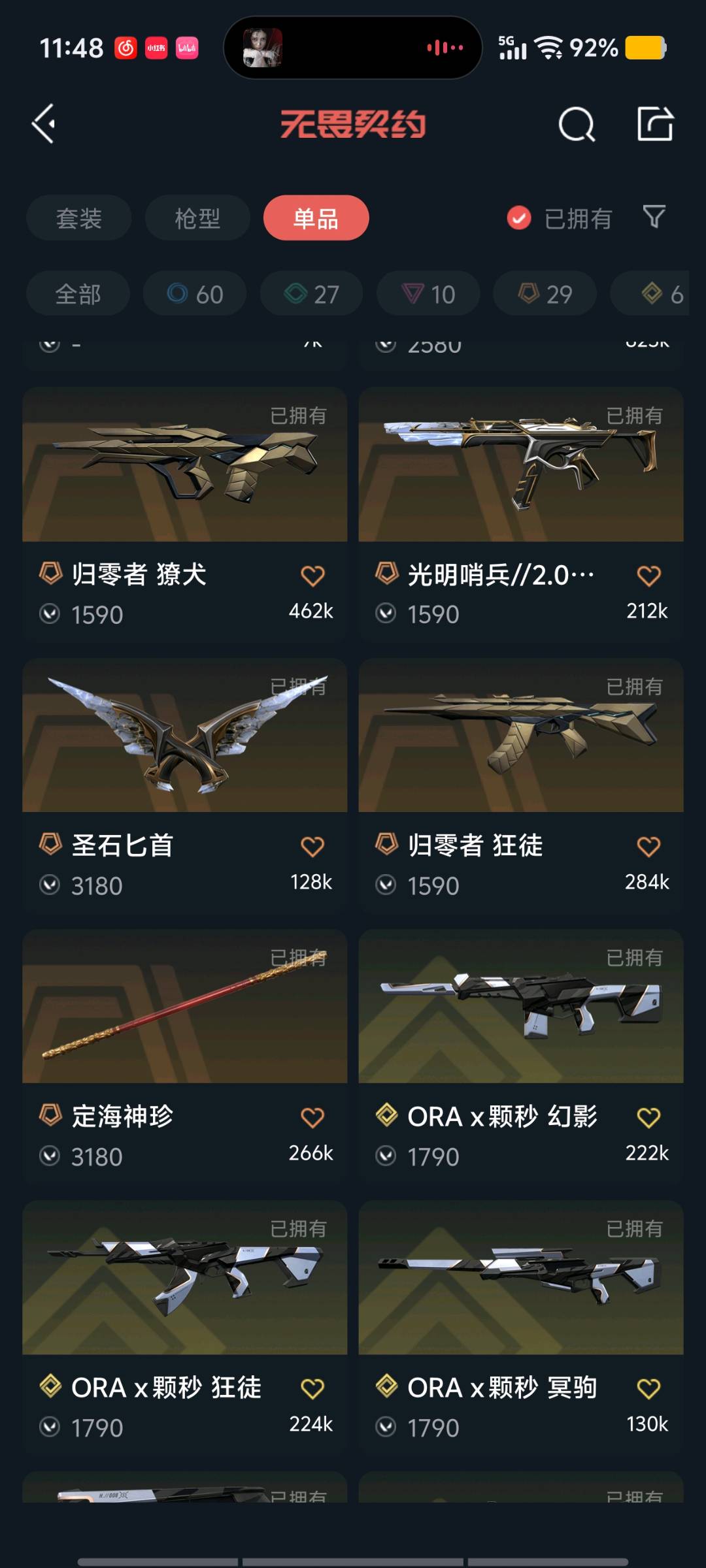Open the funnel filter options
706x1568 pixels.
[x=654, y=217]
